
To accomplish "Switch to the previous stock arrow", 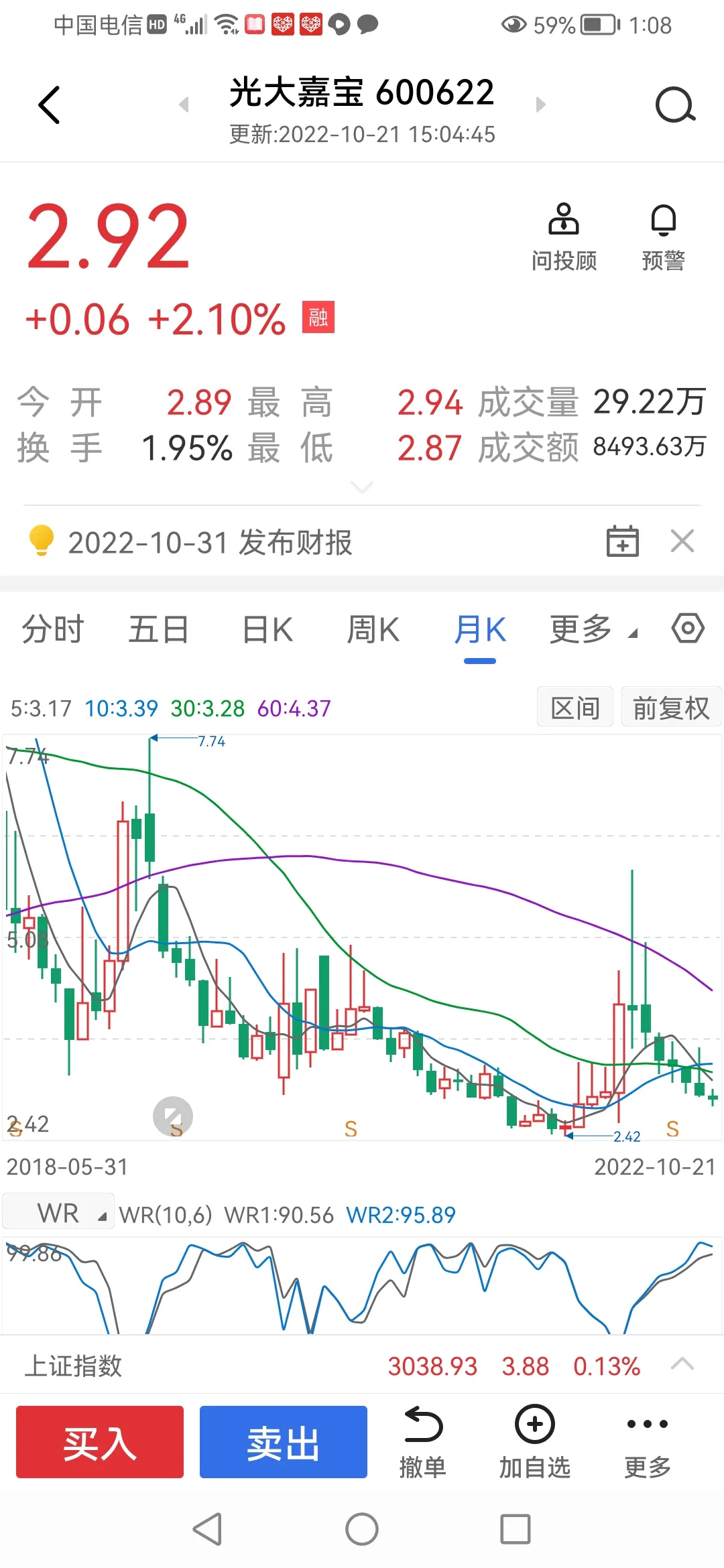I will pyautogui.click(x=184, y=105).
